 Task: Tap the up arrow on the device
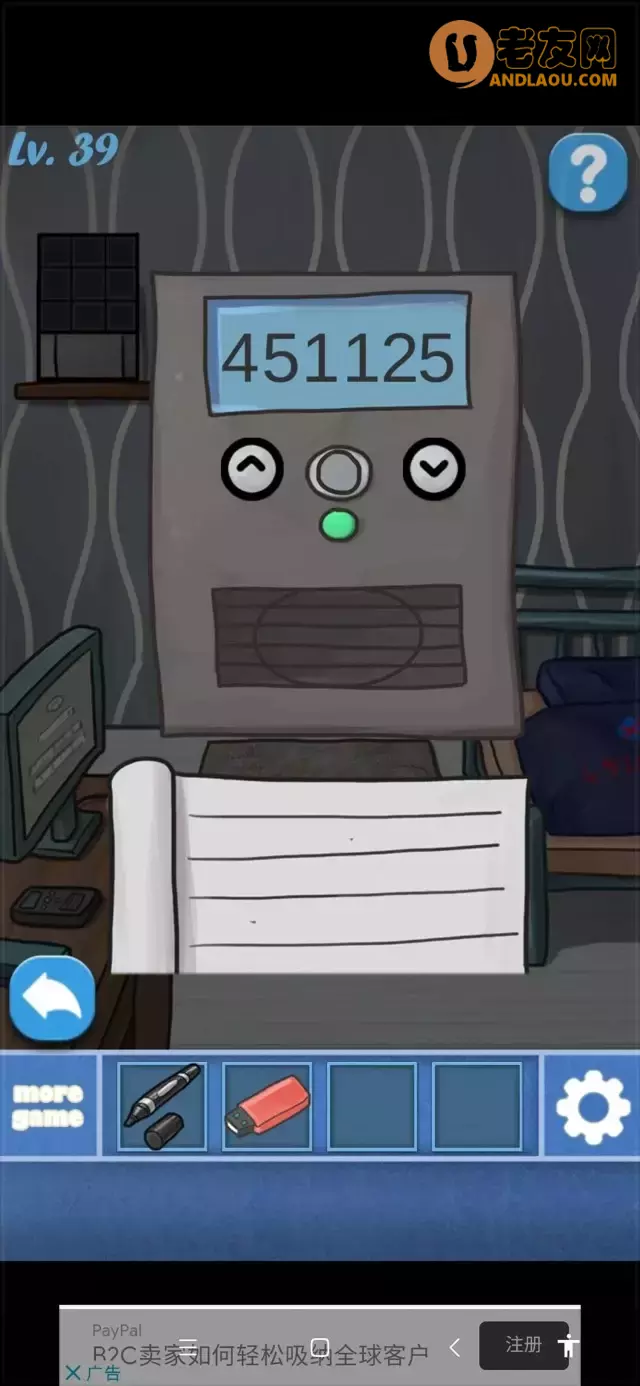point(252,467)
